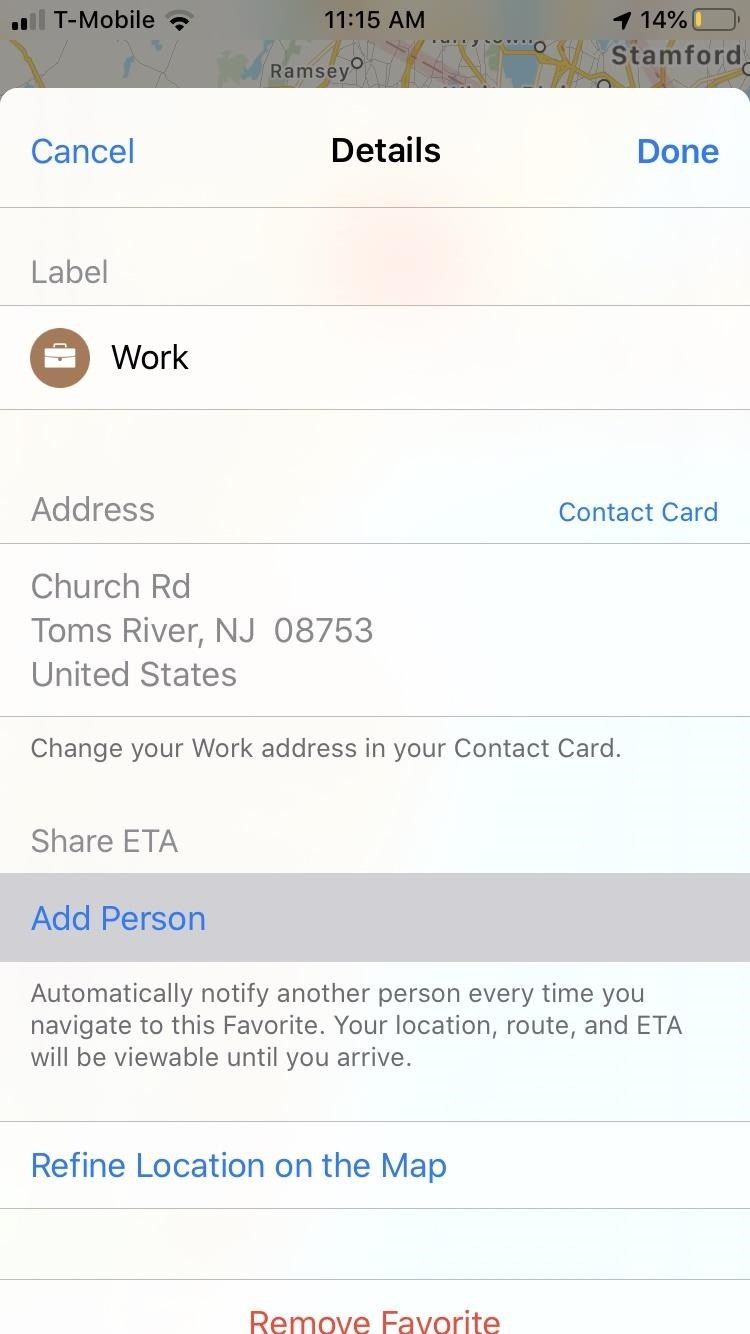Screen dimensions: 750x1334
Task: Tap the Label section heading
Action: click(69, 271)
